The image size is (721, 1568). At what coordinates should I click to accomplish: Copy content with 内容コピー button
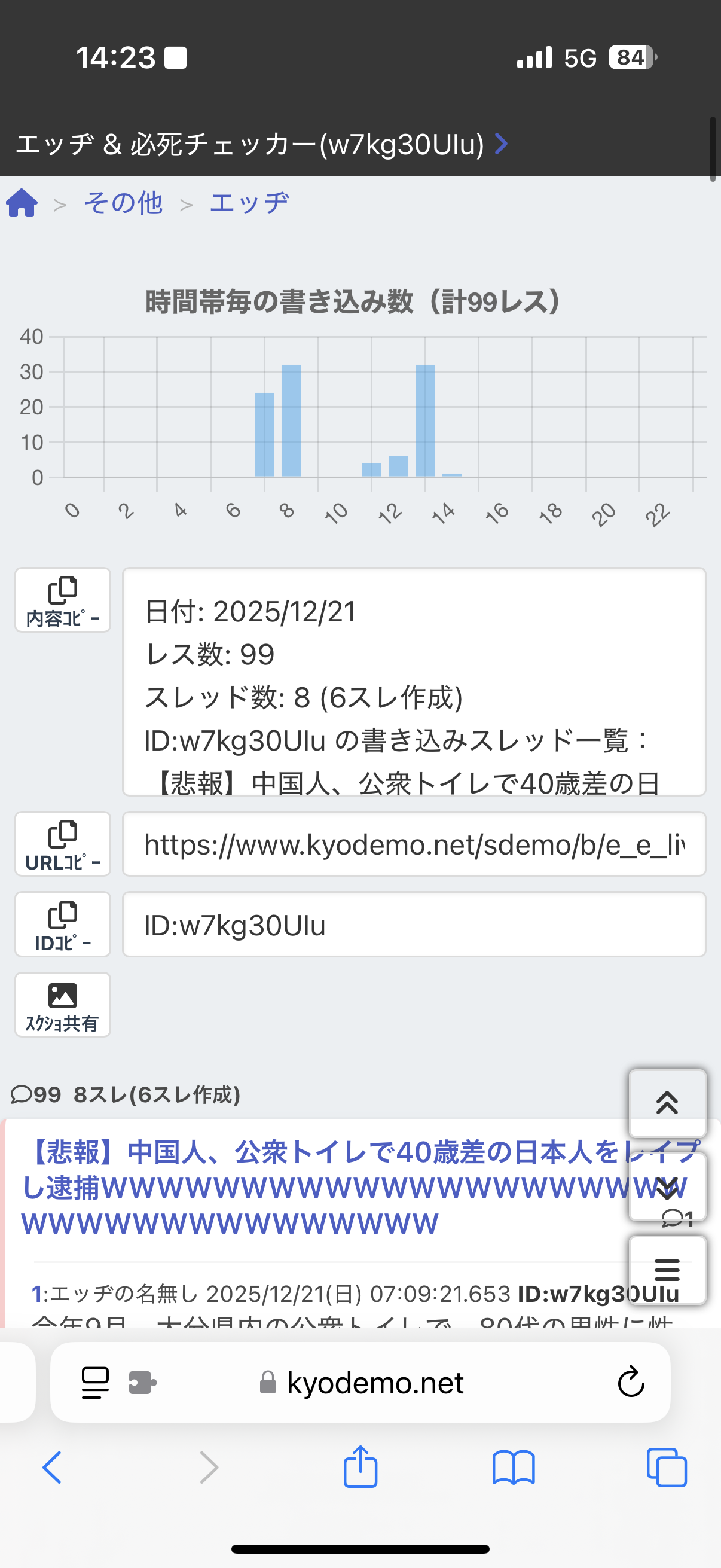click(x=63, y=600)
